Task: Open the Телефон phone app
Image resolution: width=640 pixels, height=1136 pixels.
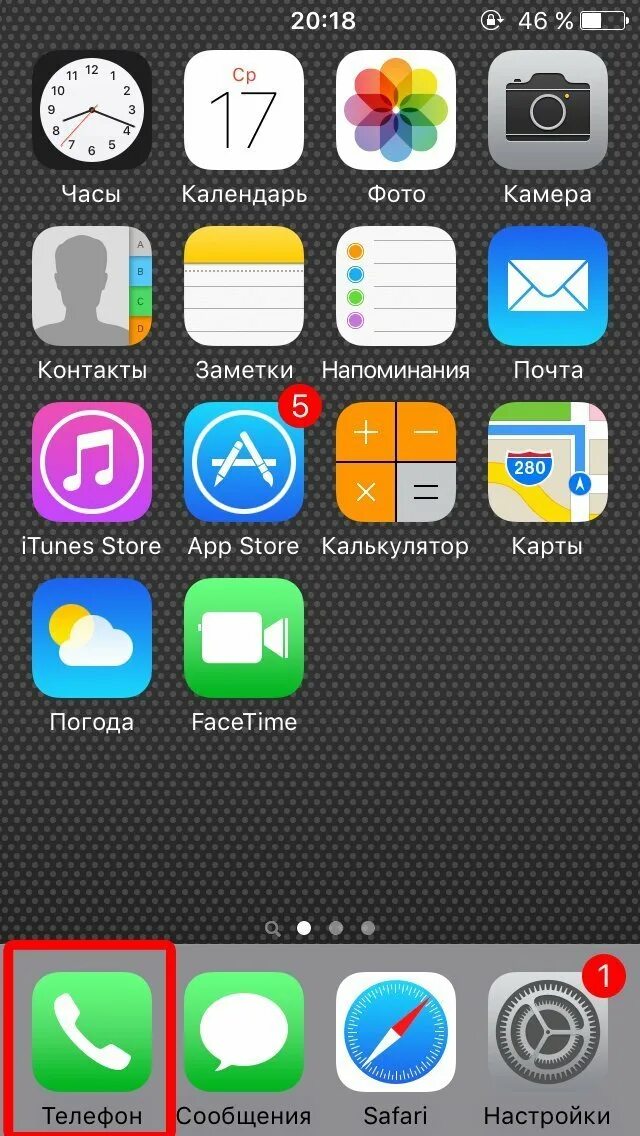Action: [92, 1032]
